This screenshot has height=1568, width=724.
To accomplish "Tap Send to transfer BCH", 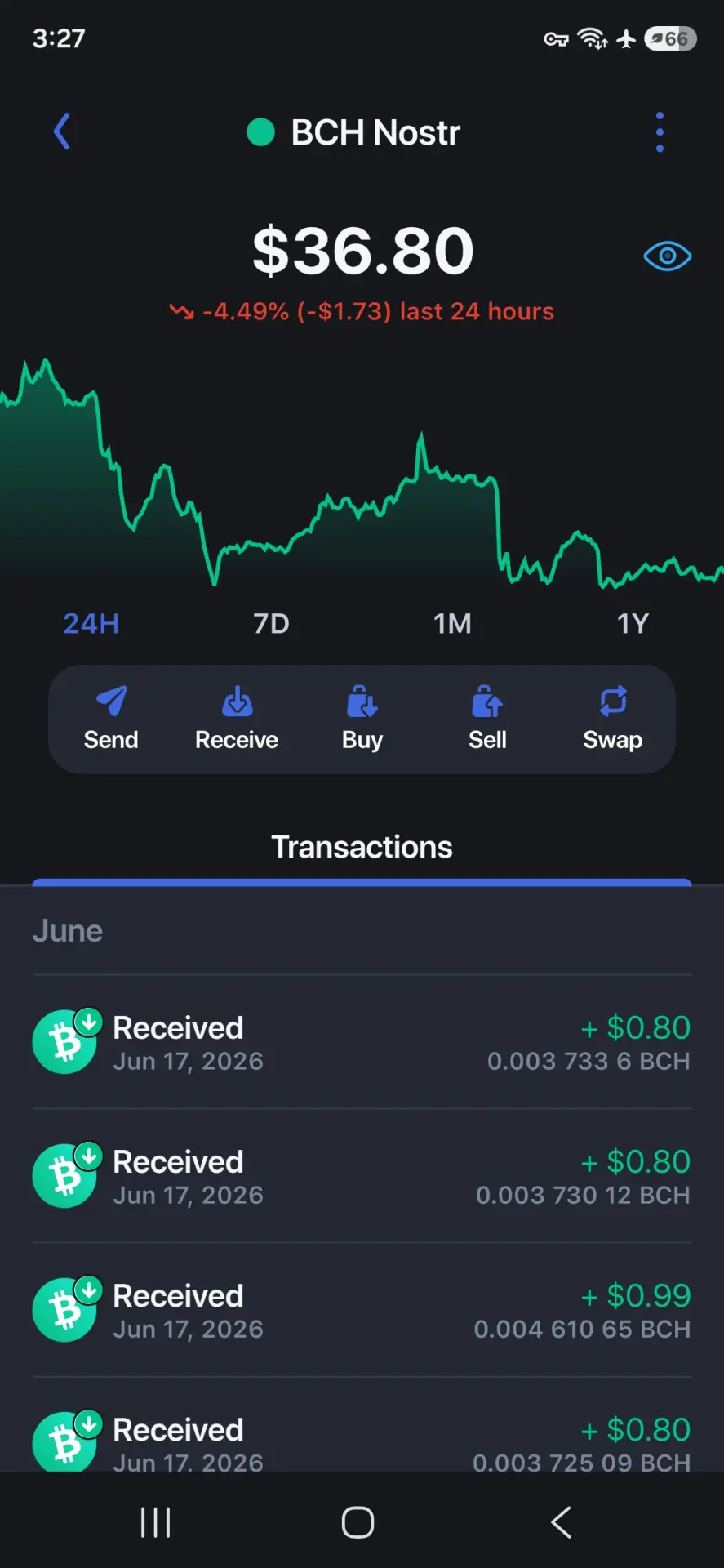I will pyautogui.click(x=111, y=719).
